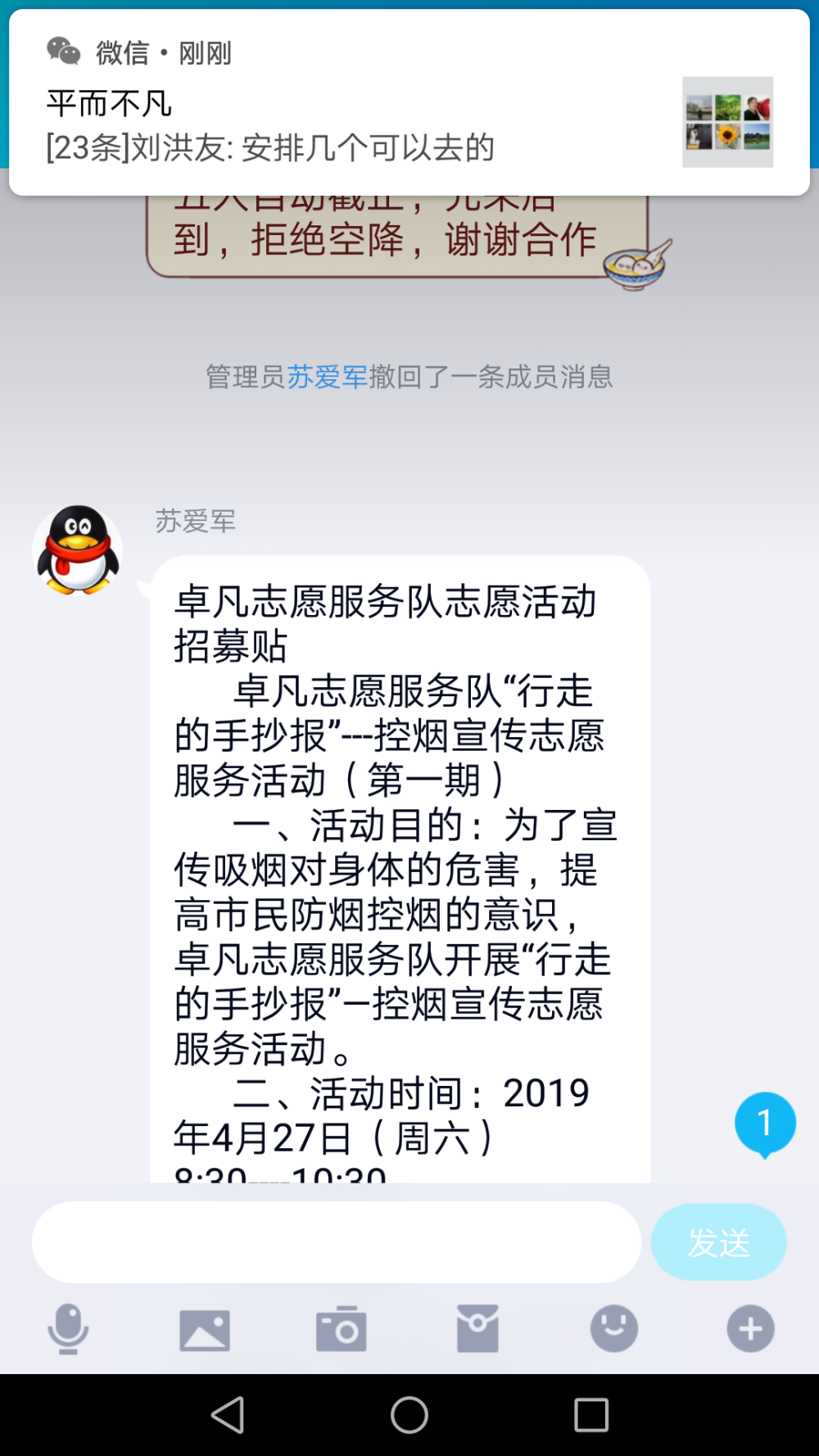Open recent apps with the square button
The height and width of the screenshot is (1456, 819).
(x=591, y=1415)
